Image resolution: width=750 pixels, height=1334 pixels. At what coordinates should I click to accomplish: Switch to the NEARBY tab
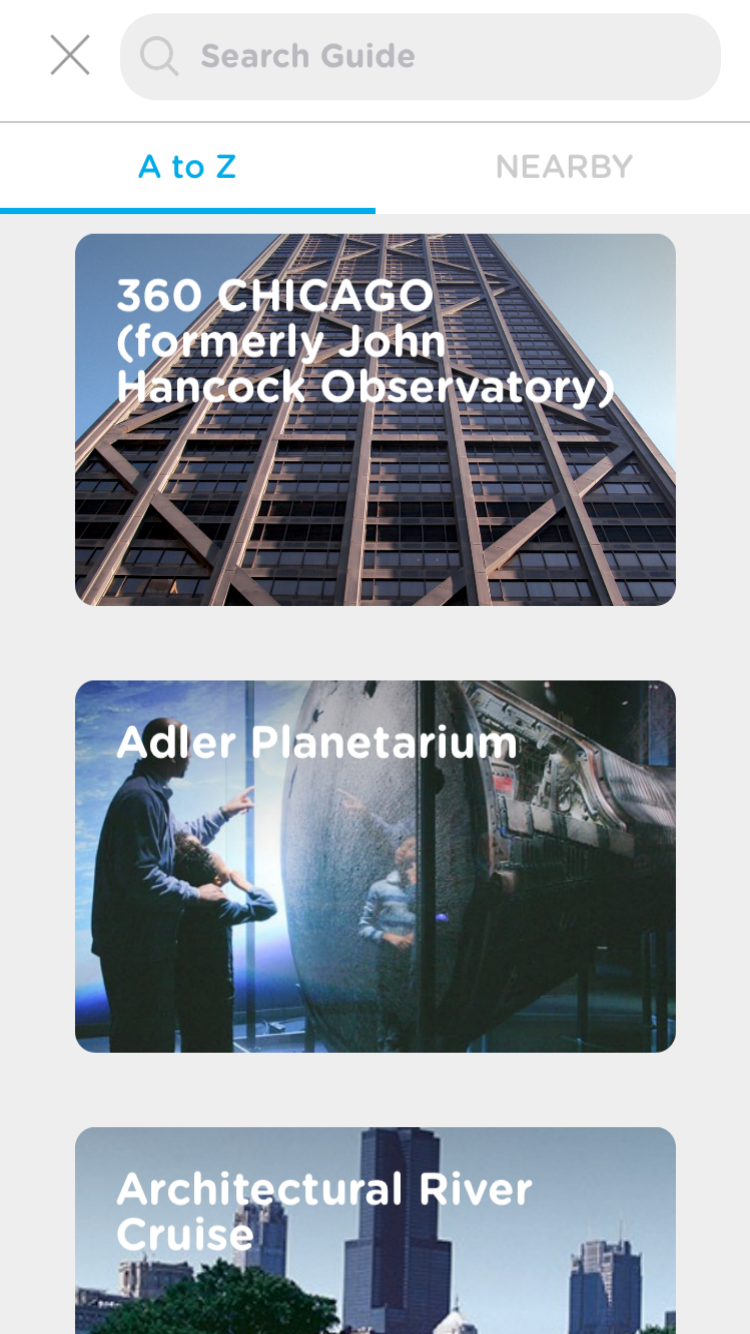pos(564,166)
